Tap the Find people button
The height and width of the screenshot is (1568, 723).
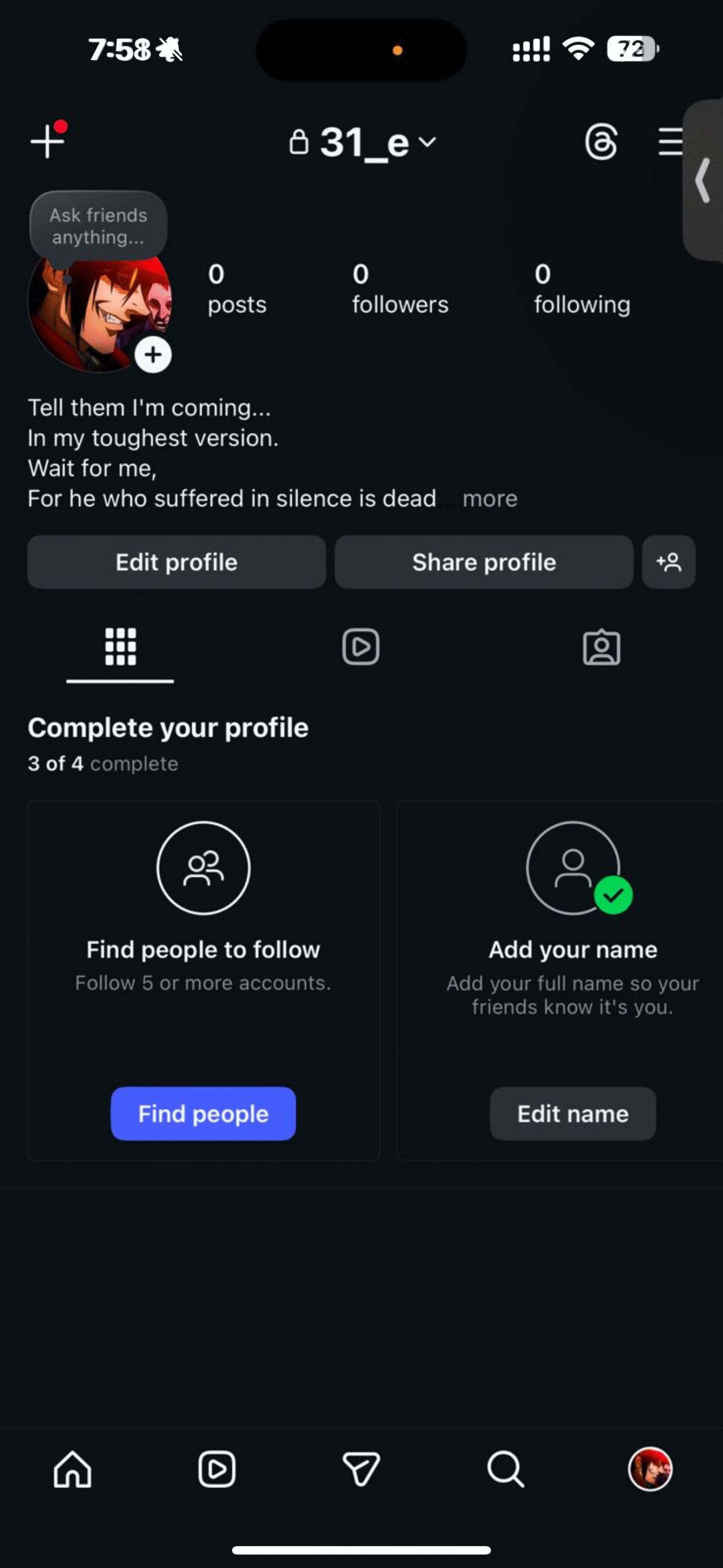pyautogui.click(x=203, y=1114)
